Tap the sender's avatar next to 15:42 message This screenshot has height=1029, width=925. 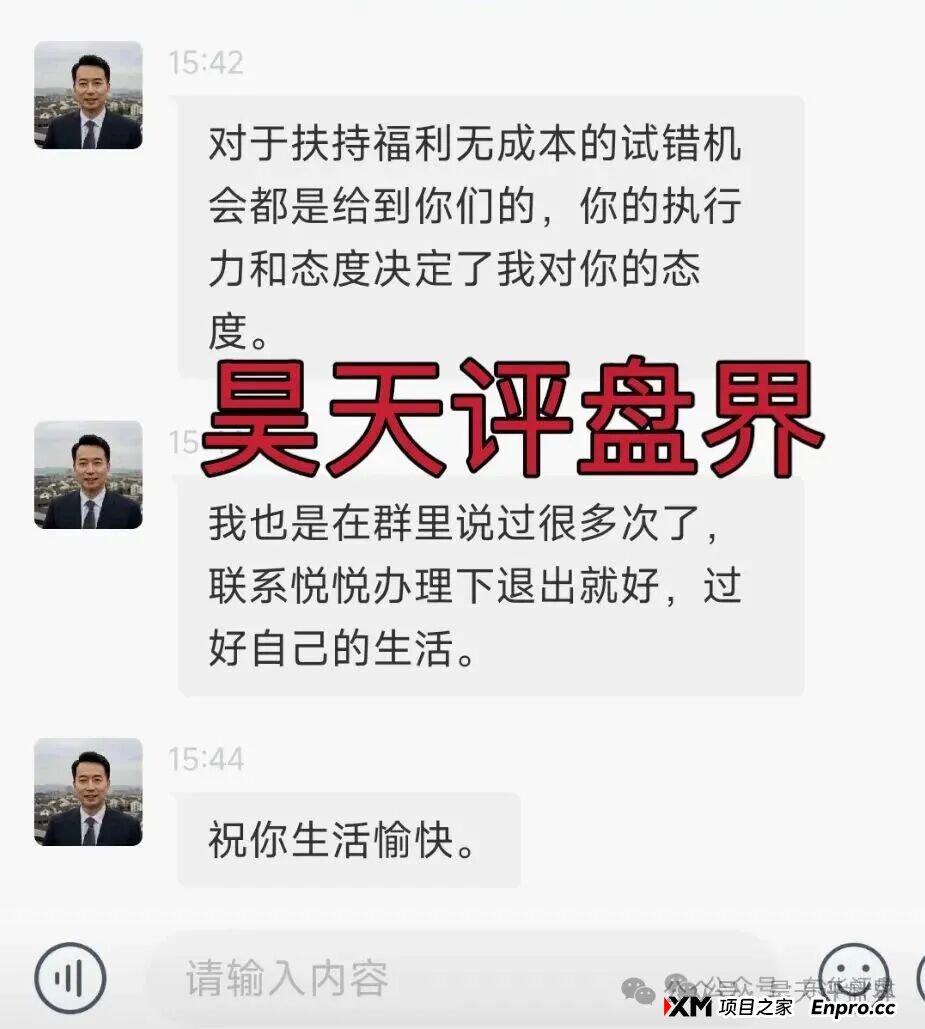pos(86,96)
